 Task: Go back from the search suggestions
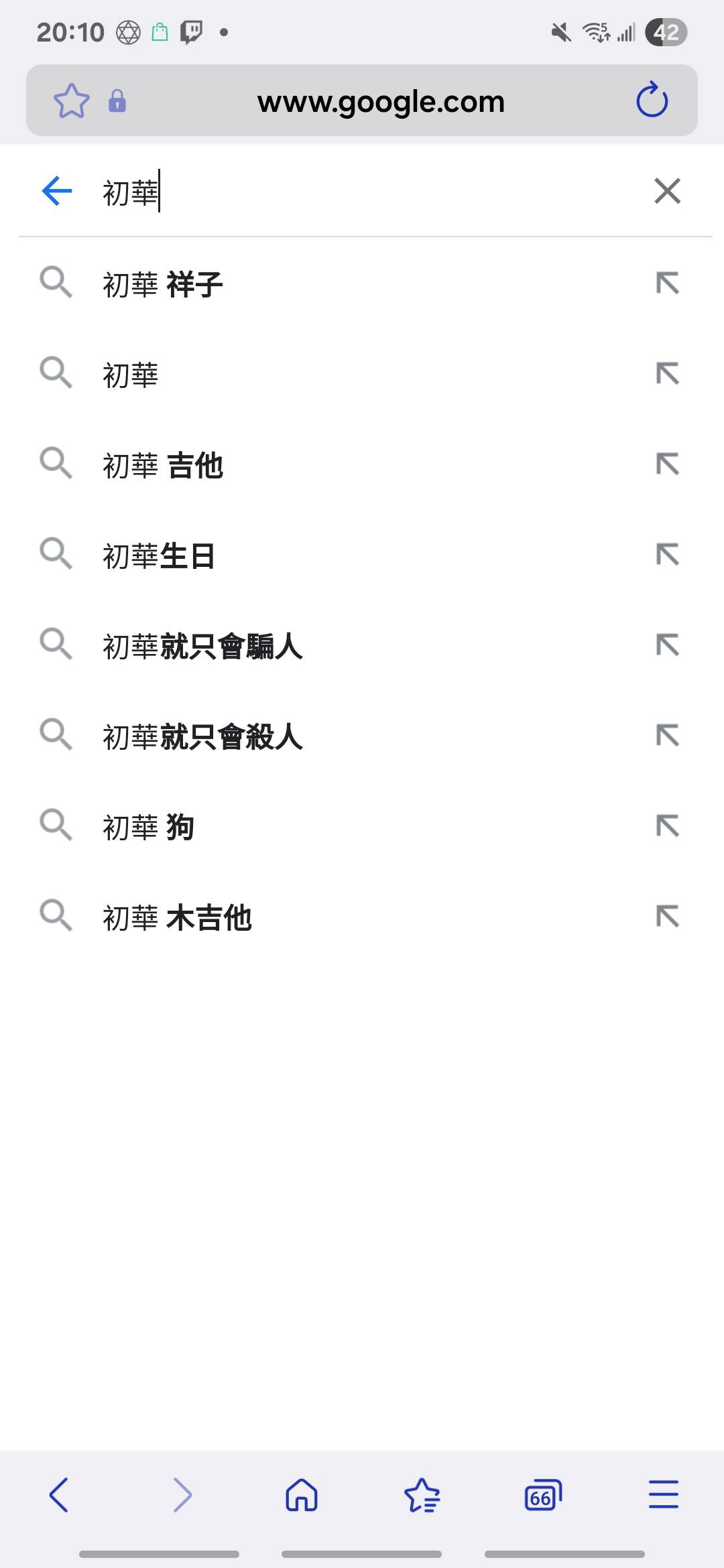tap(57, 191)
